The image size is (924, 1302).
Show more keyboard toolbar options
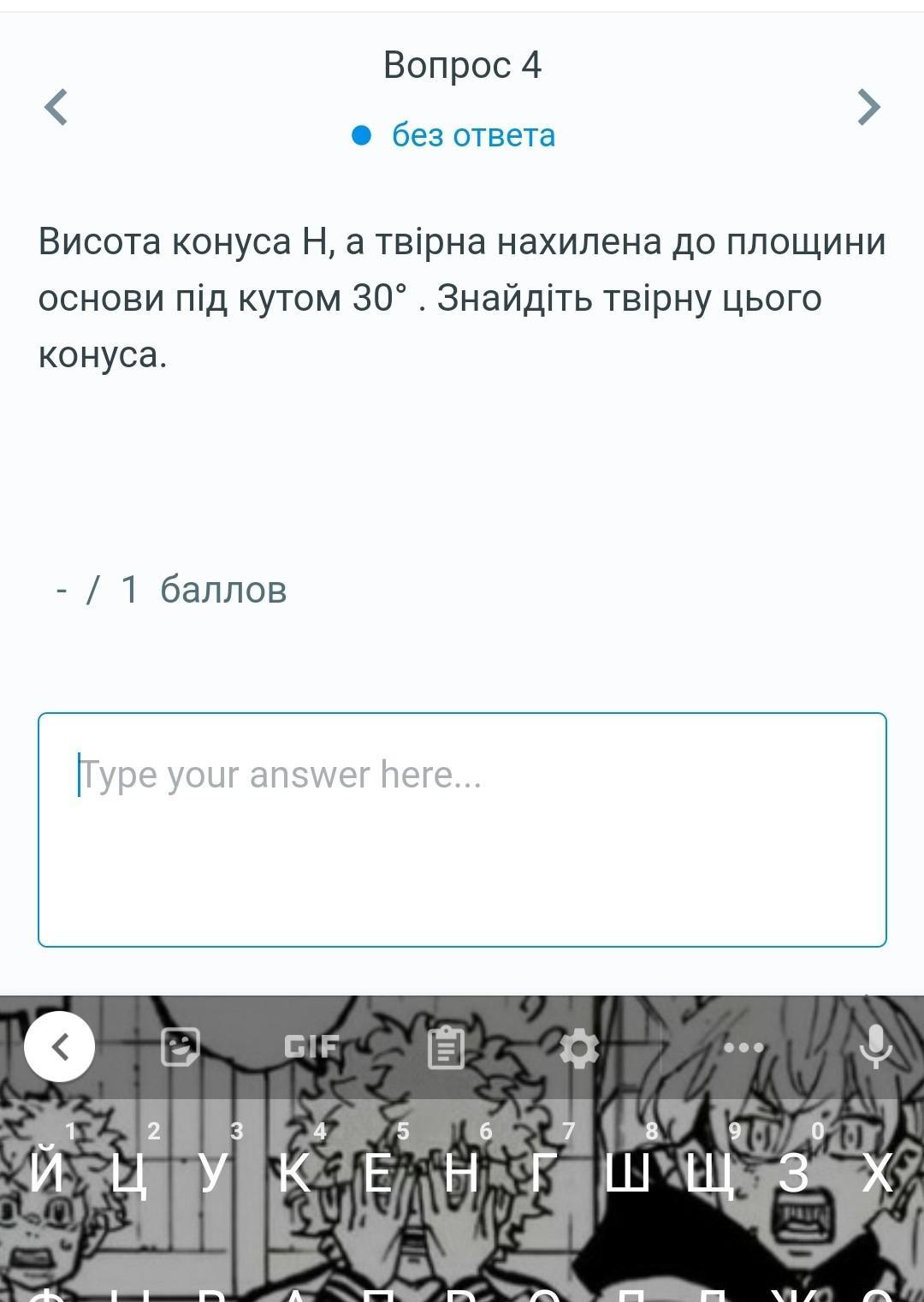point(743,1046)
